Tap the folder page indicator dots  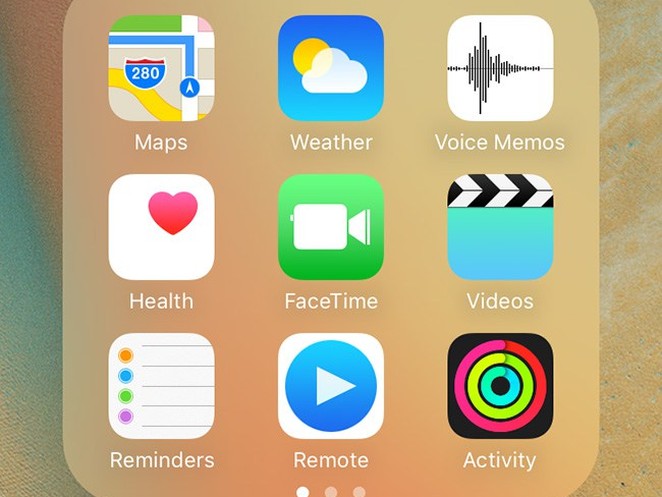[331, 491]
